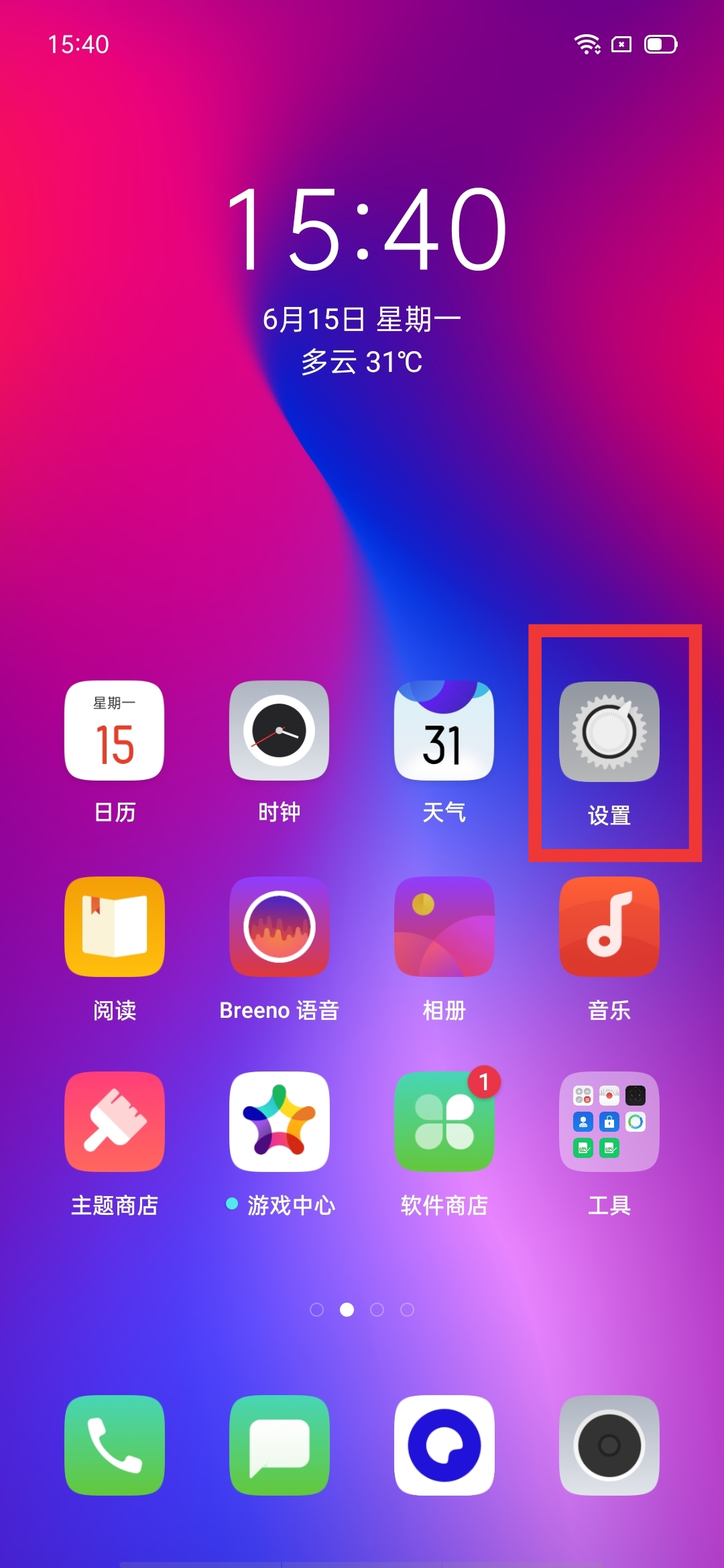Launch the 时钟 clock app

tap(279, 731)
